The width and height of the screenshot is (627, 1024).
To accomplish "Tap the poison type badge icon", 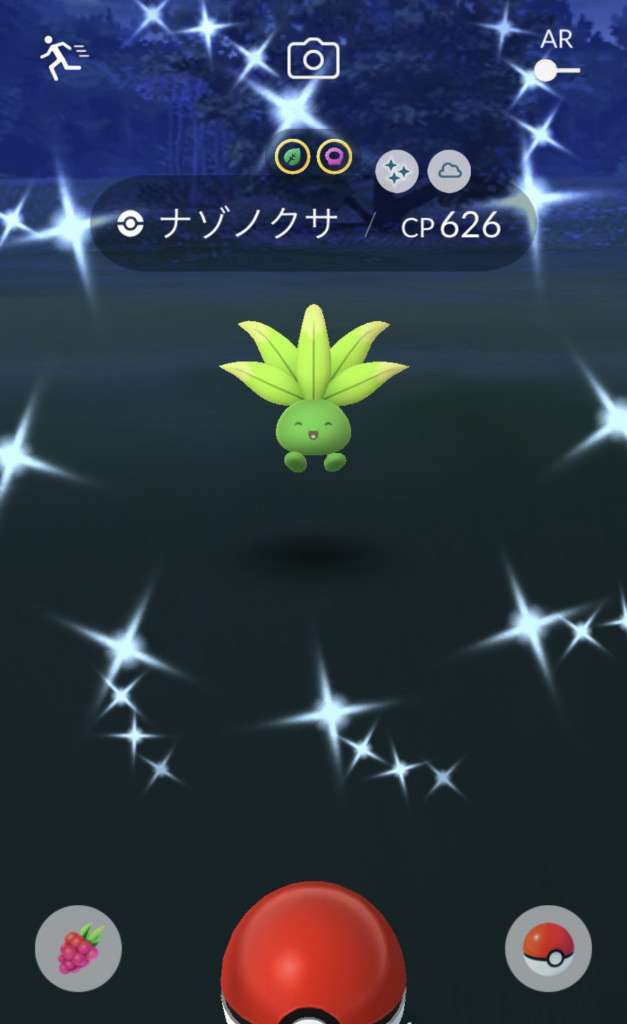I will pyautogui.click(x=334, y=157).
